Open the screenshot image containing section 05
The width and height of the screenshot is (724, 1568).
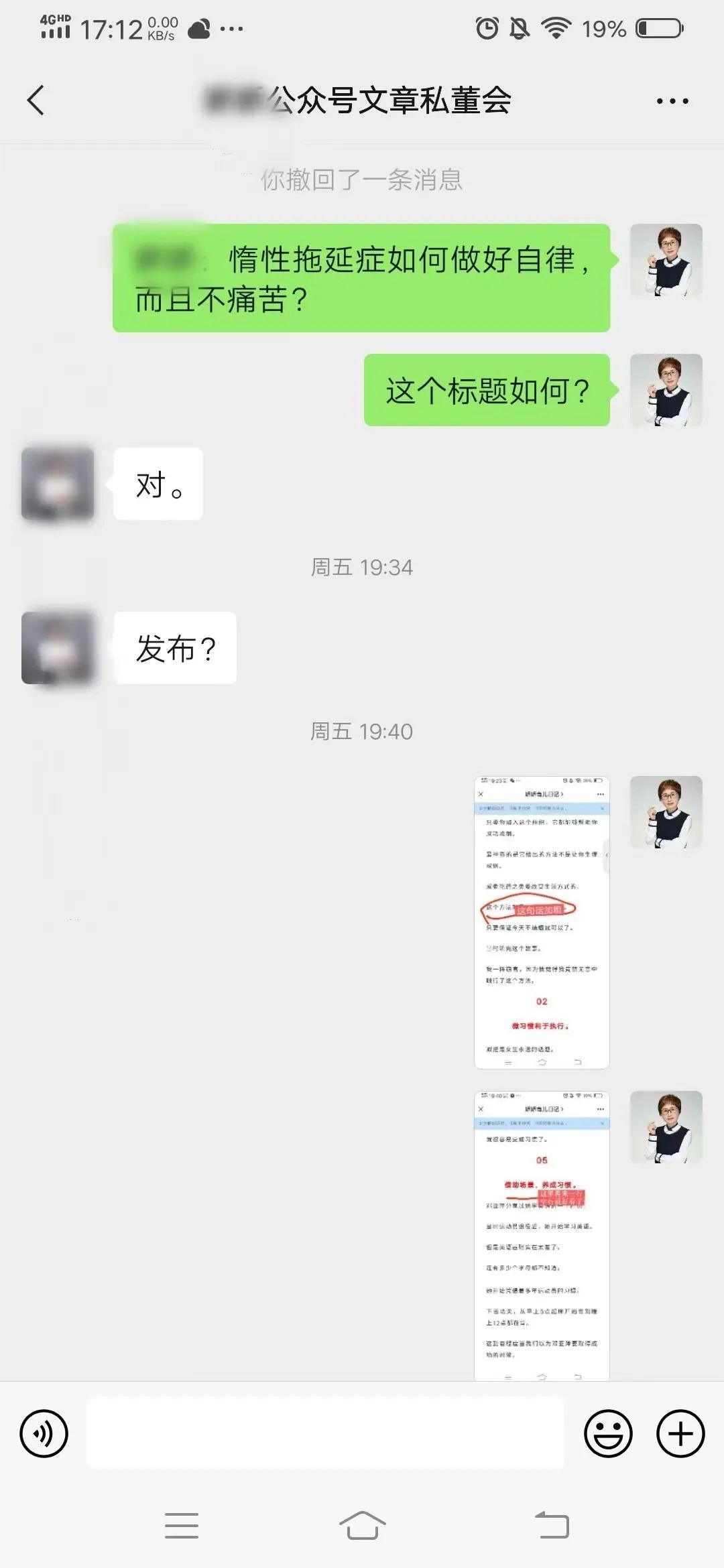542,1236
